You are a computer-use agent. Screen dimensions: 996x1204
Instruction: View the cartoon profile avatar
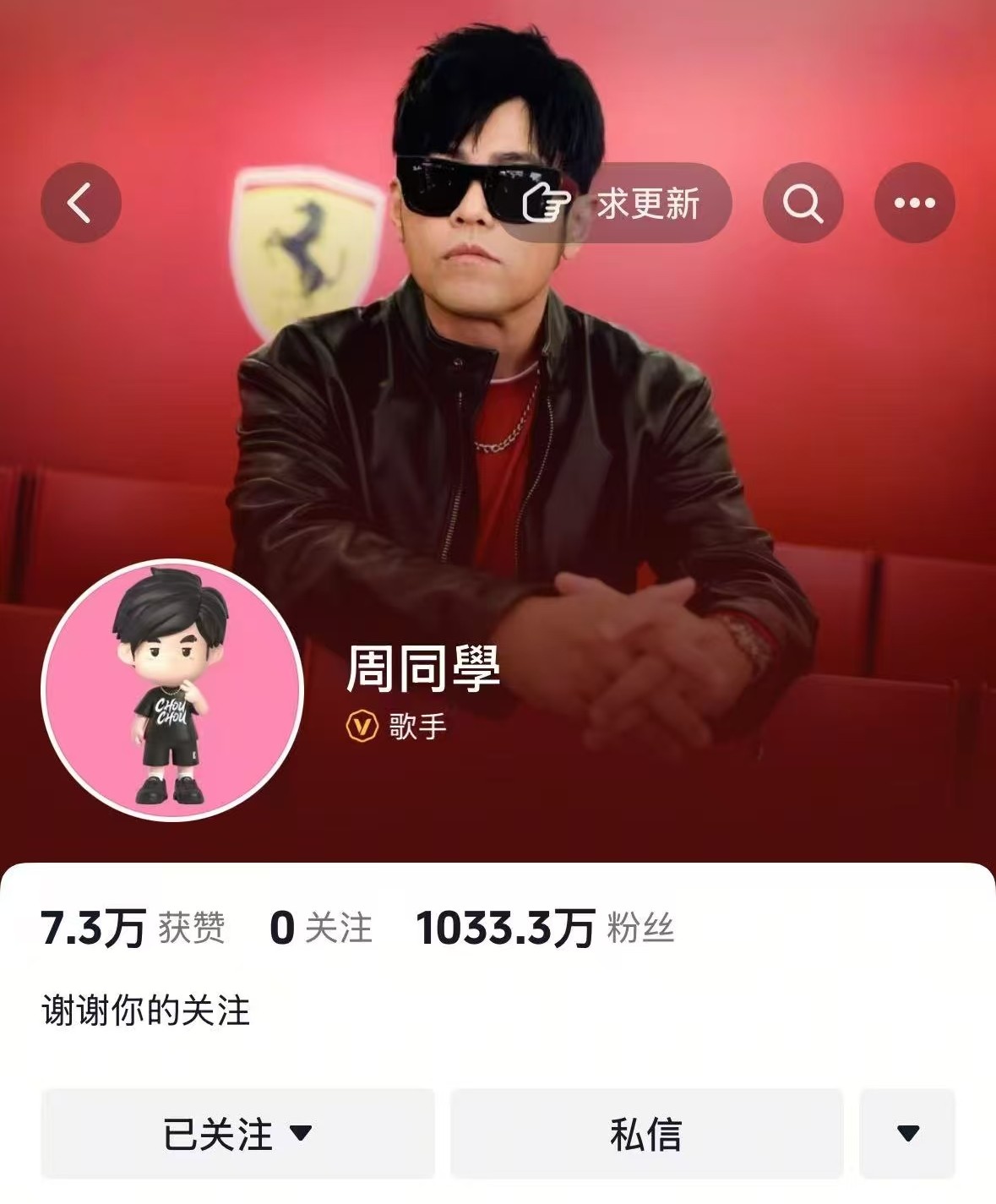pos(172,689)
